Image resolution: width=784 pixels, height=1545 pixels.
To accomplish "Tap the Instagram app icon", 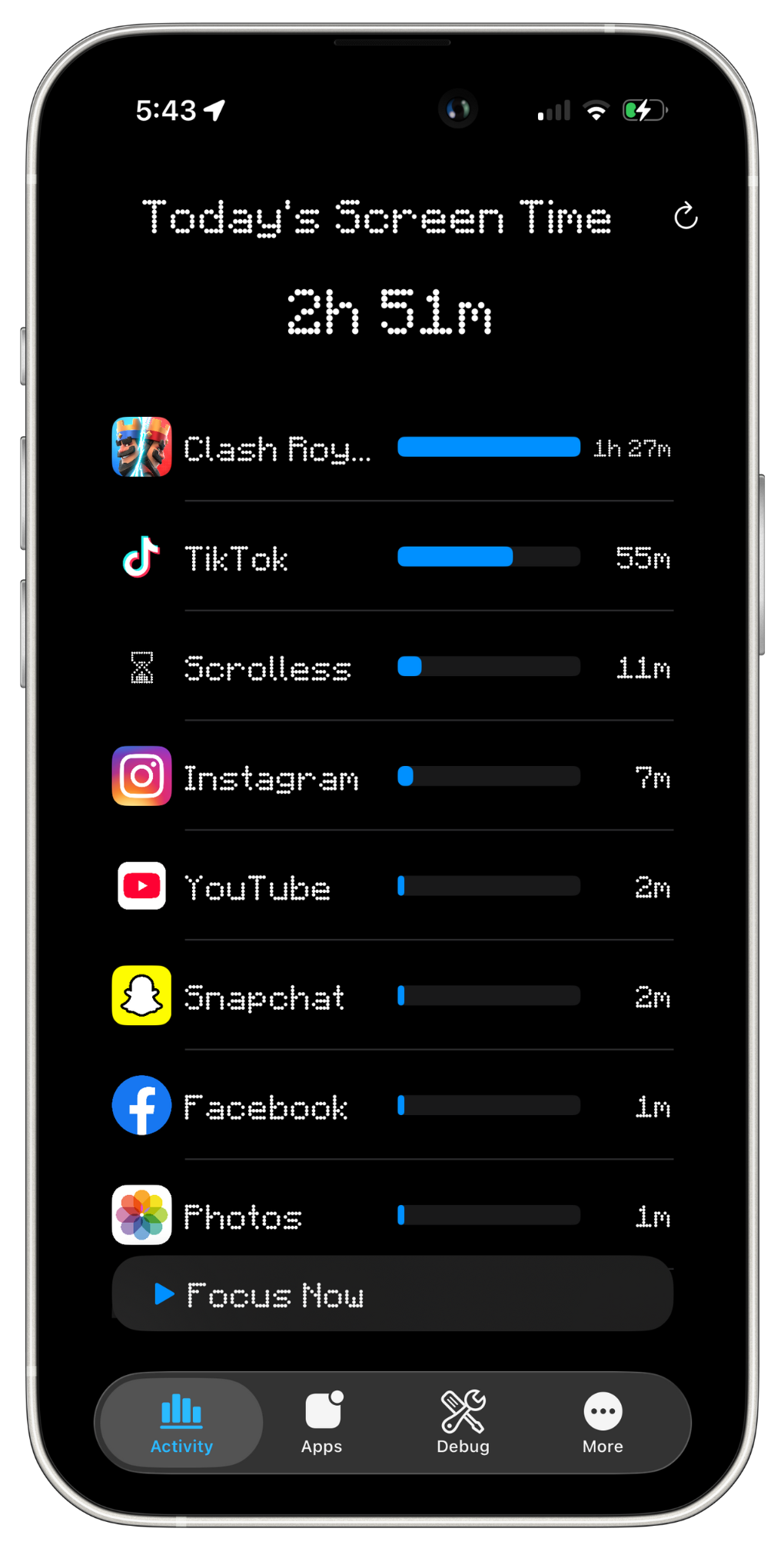I will pyautogui.click(x=141, y=777).
